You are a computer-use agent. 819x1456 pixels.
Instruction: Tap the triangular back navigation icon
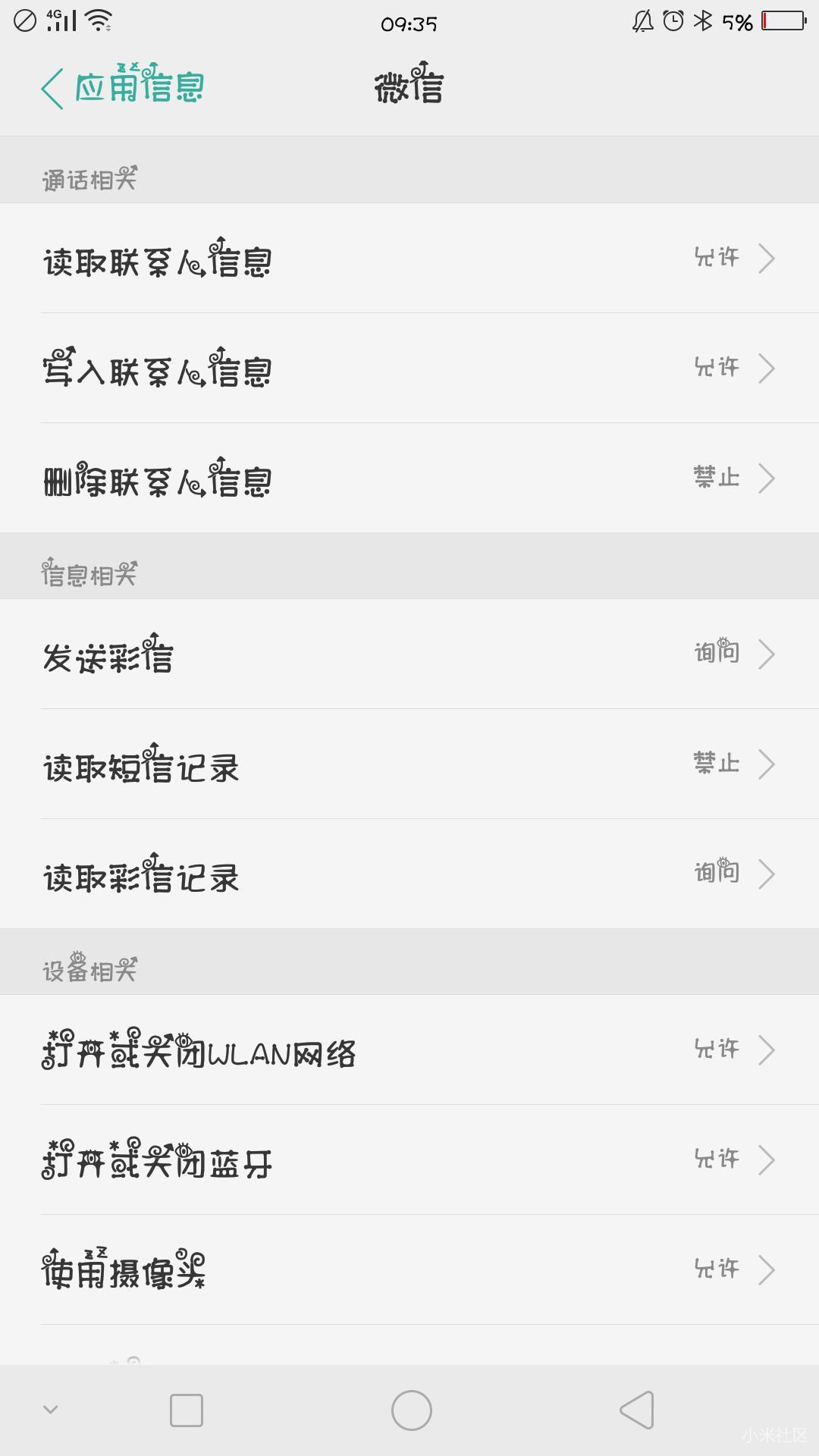click(637, 1408)
